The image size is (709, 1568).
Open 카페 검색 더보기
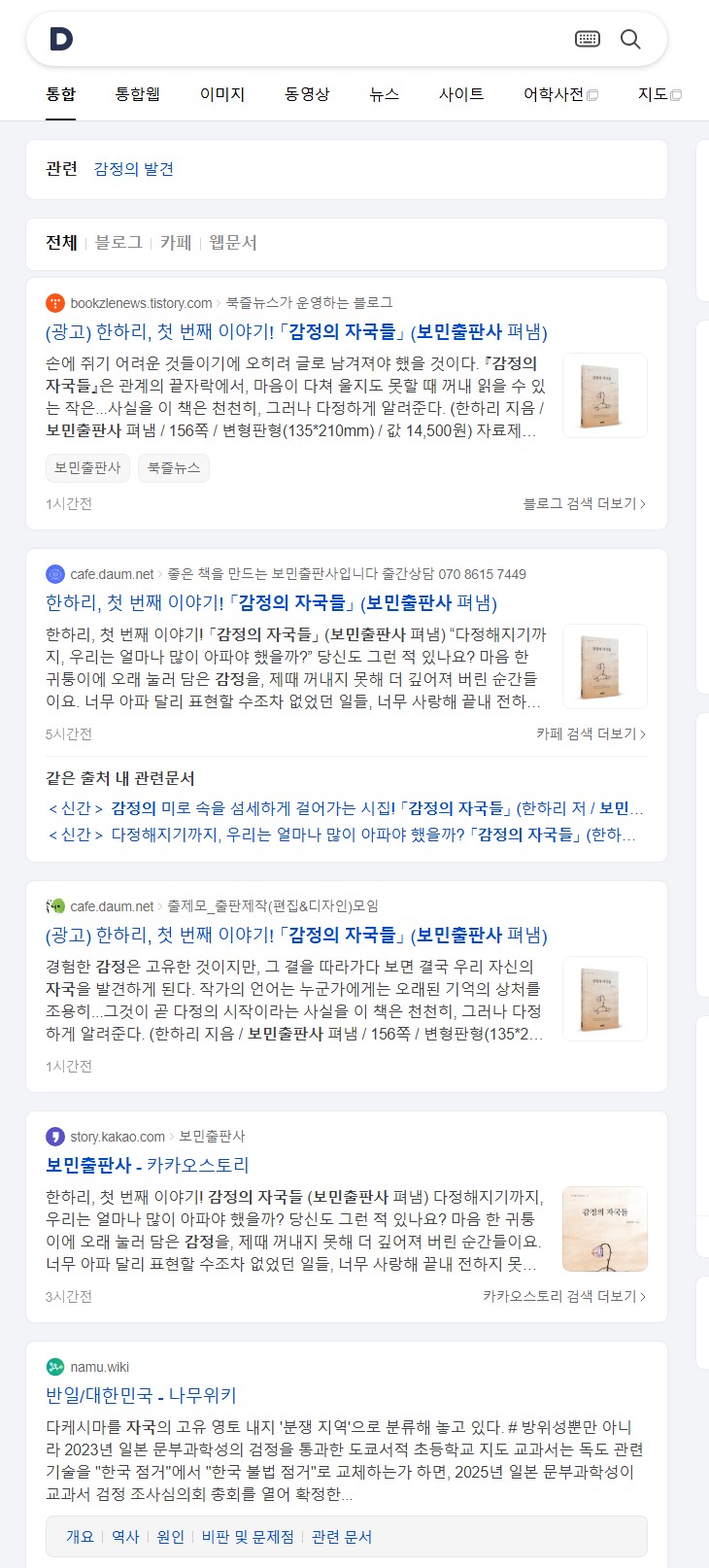coord(591,733)
